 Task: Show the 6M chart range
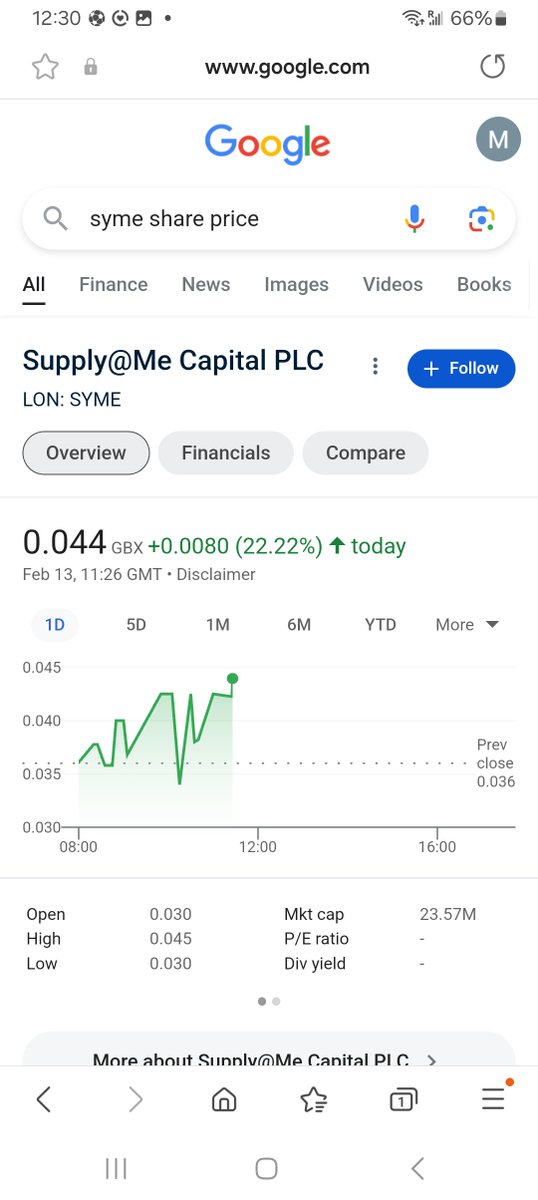[299, 624]
